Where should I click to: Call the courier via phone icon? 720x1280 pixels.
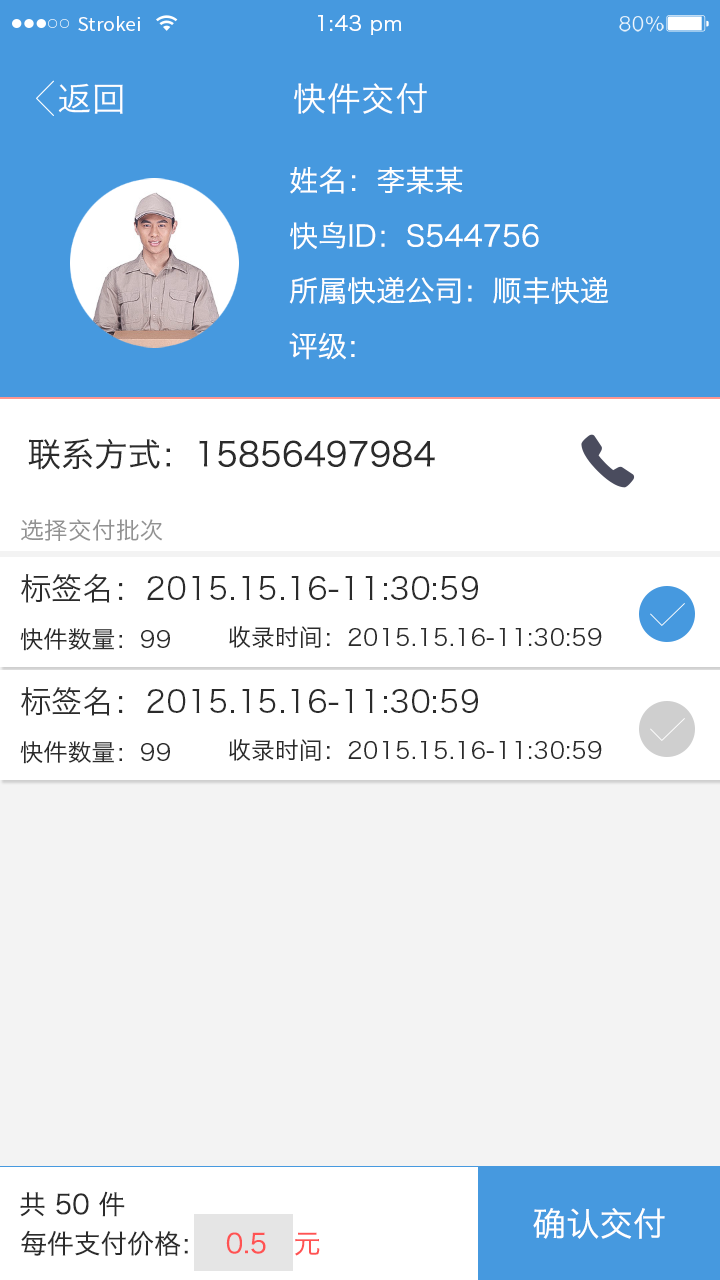(608, 461)
